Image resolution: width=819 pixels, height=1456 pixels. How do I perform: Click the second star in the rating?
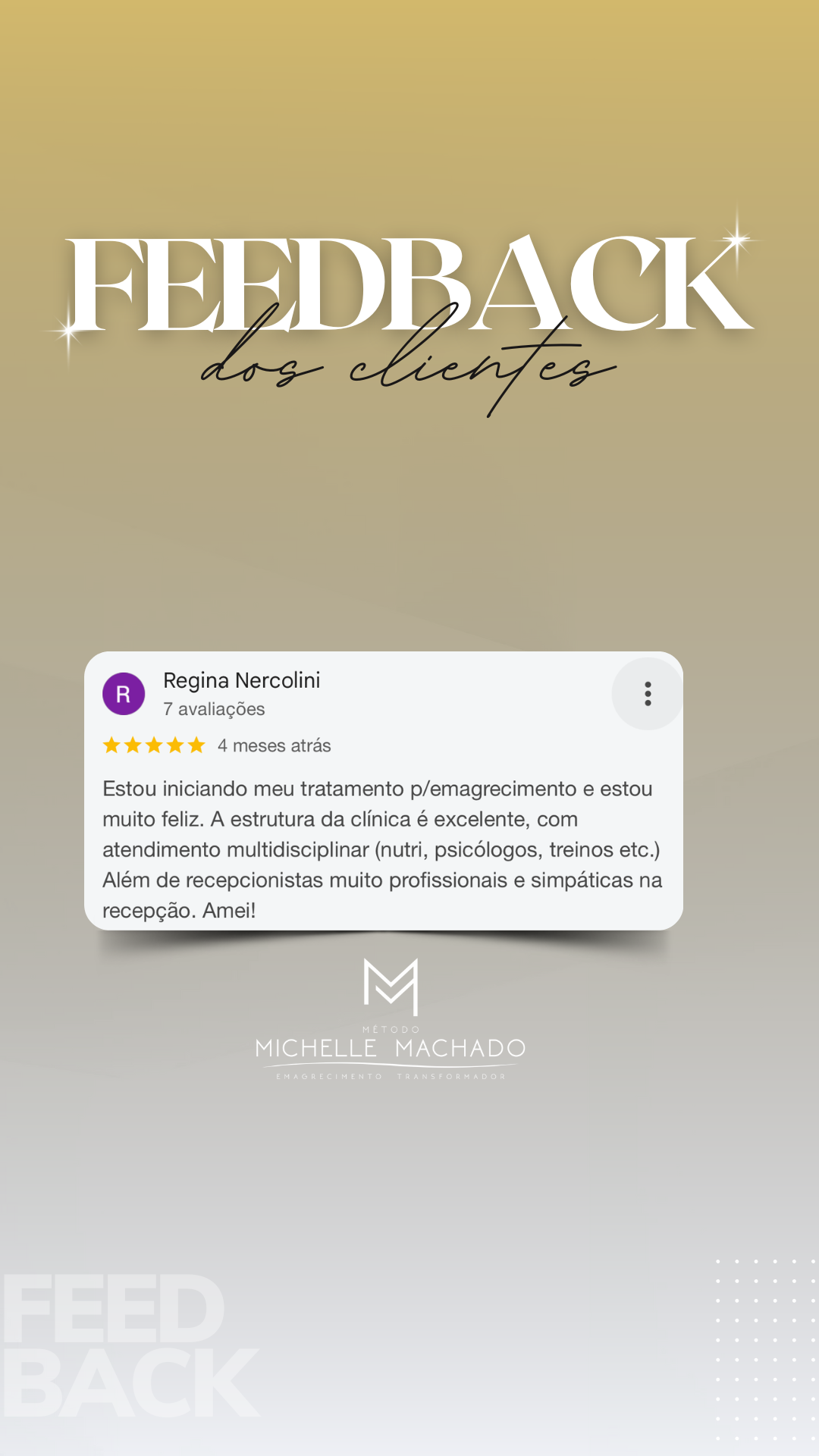tap(133, 745)
